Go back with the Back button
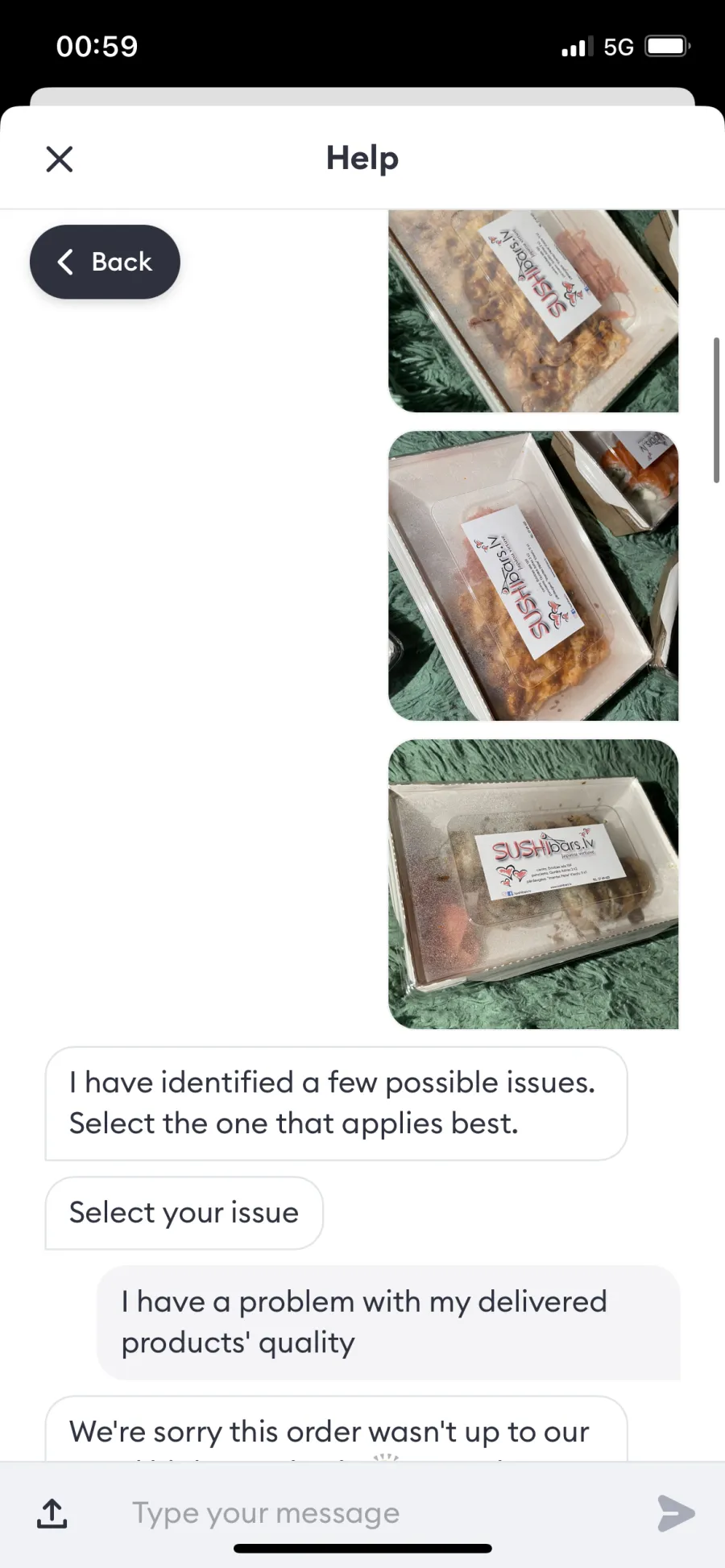 [x=105, y=262]
